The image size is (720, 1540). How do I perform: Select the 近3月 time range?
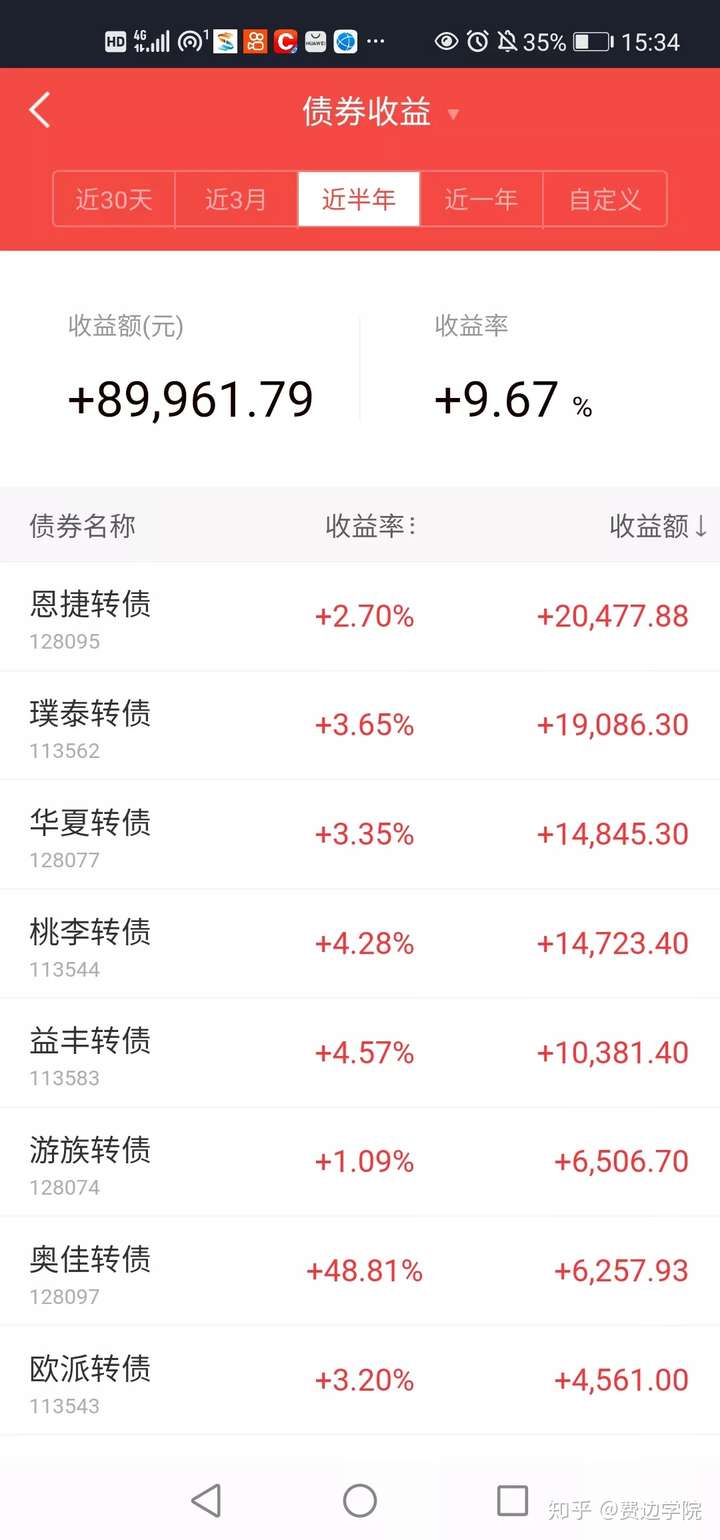(x=236, y=199)
